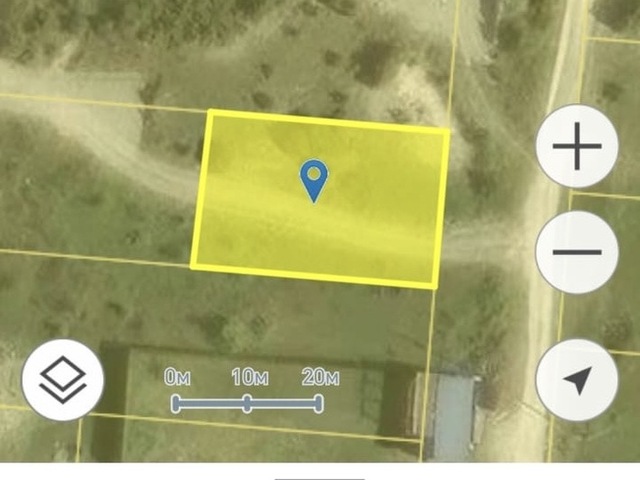Tap the blue location pin on the parcel

[314, 179]
